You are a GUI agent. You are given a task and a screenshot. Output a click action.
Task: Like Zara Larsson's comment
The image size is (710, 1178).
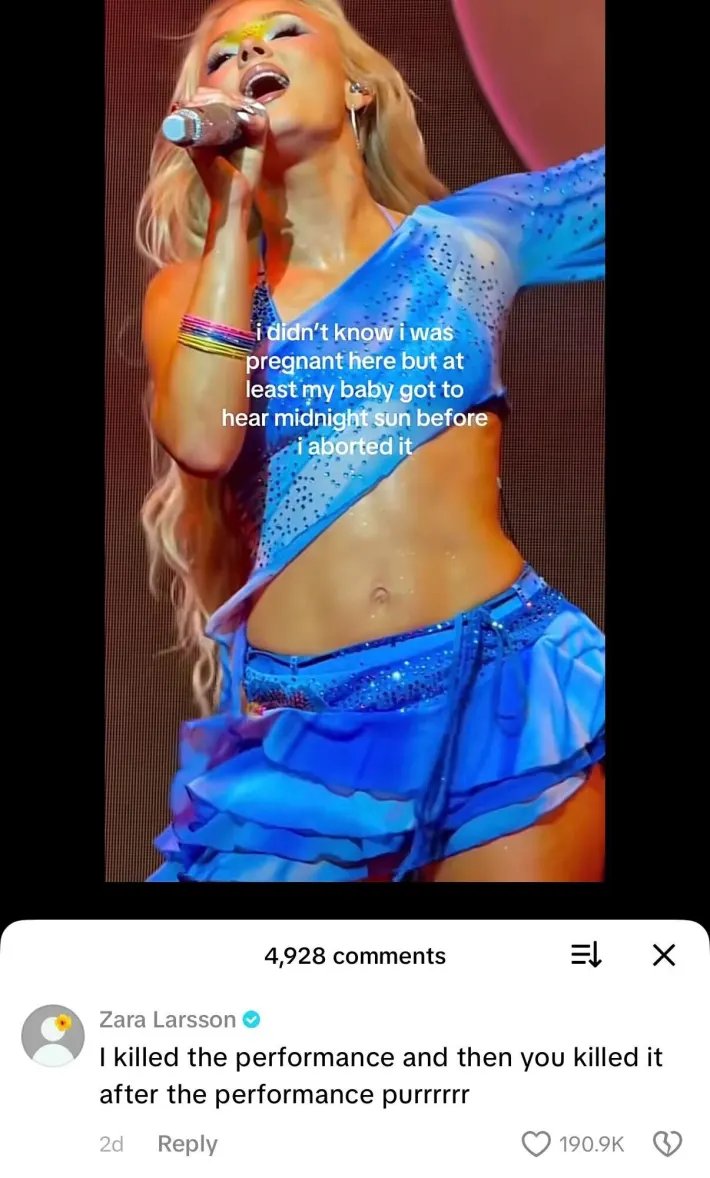coord(538,1144)
